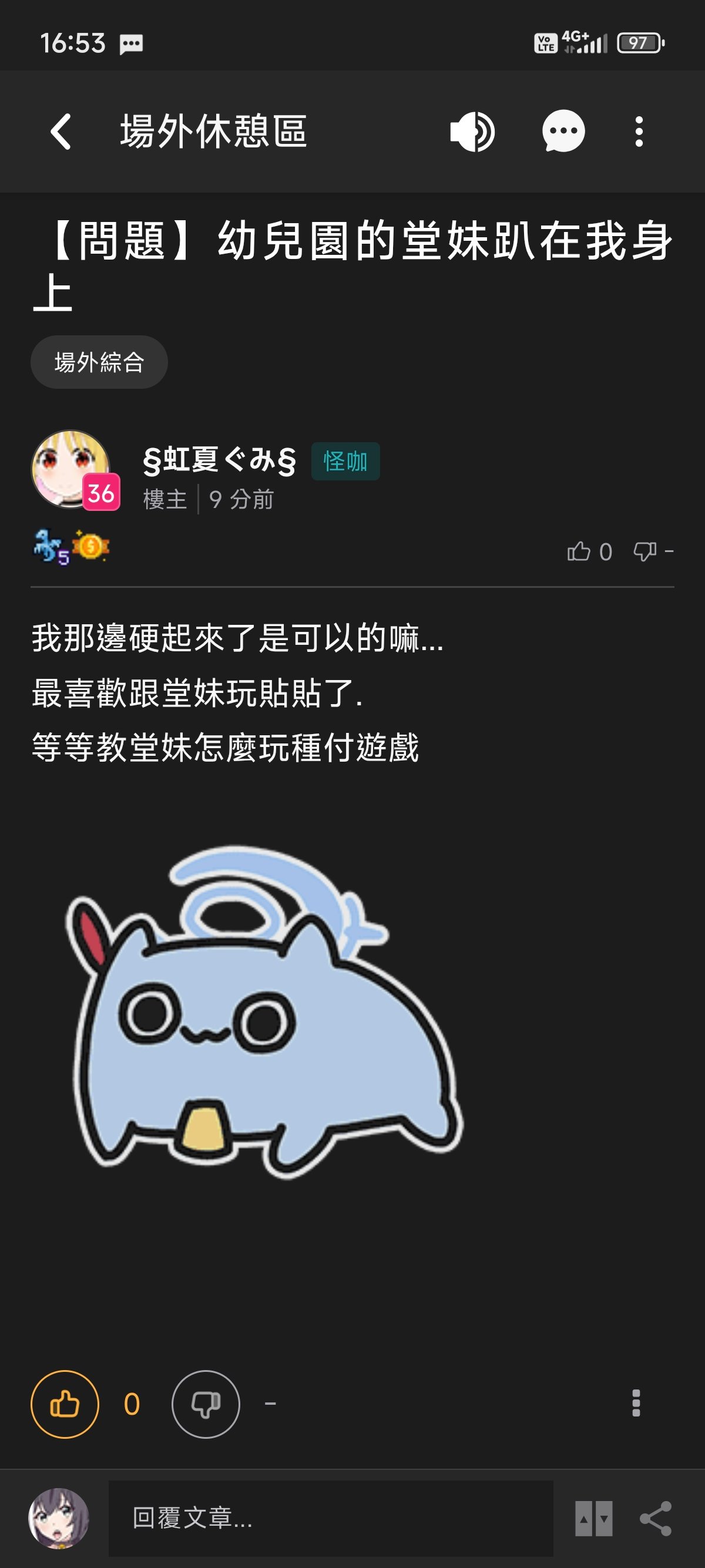Viewport: 705px width, 1568px height.
Task: Tap the page up/down jump icon
Action: pyautogui.click(x=593, y=1519)
